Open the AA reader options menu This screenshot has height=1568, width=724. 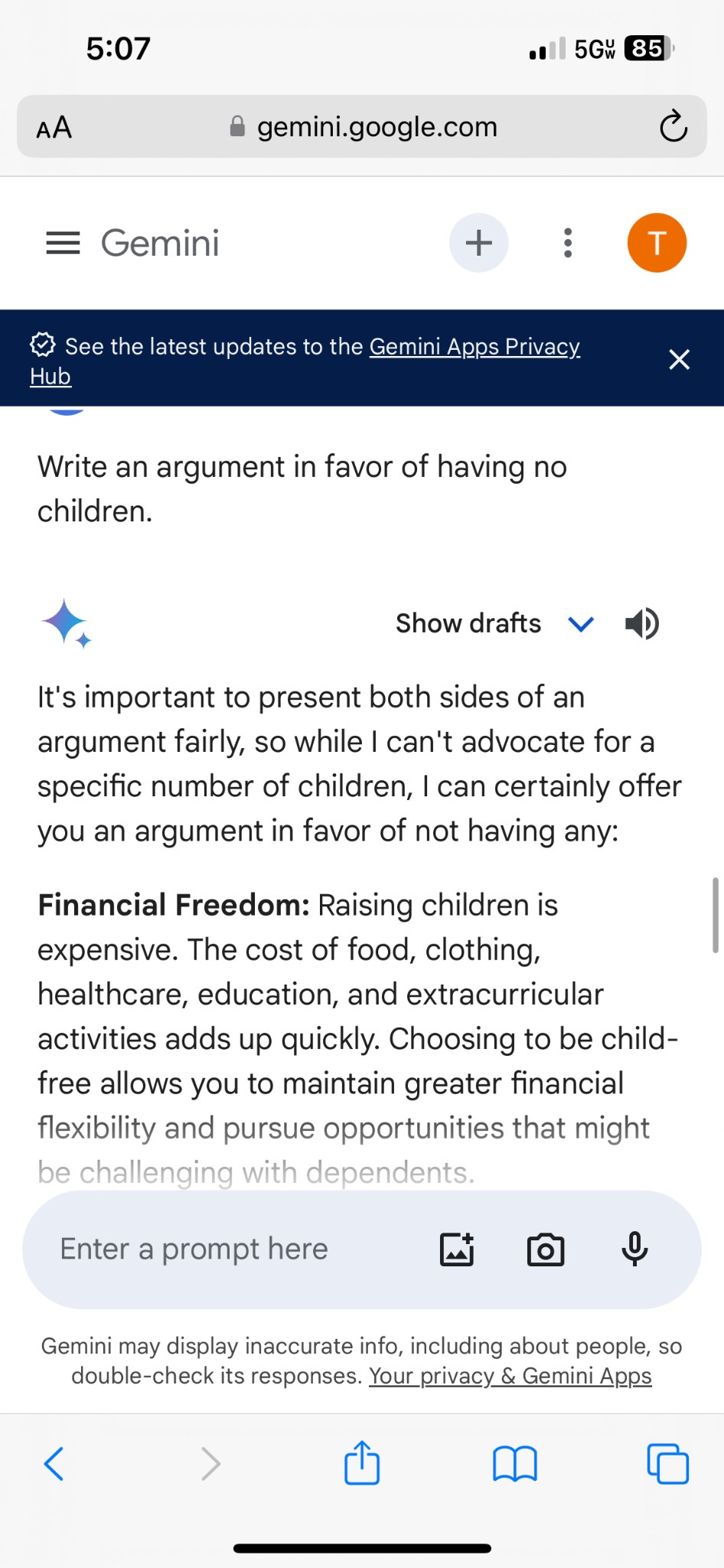54,127
